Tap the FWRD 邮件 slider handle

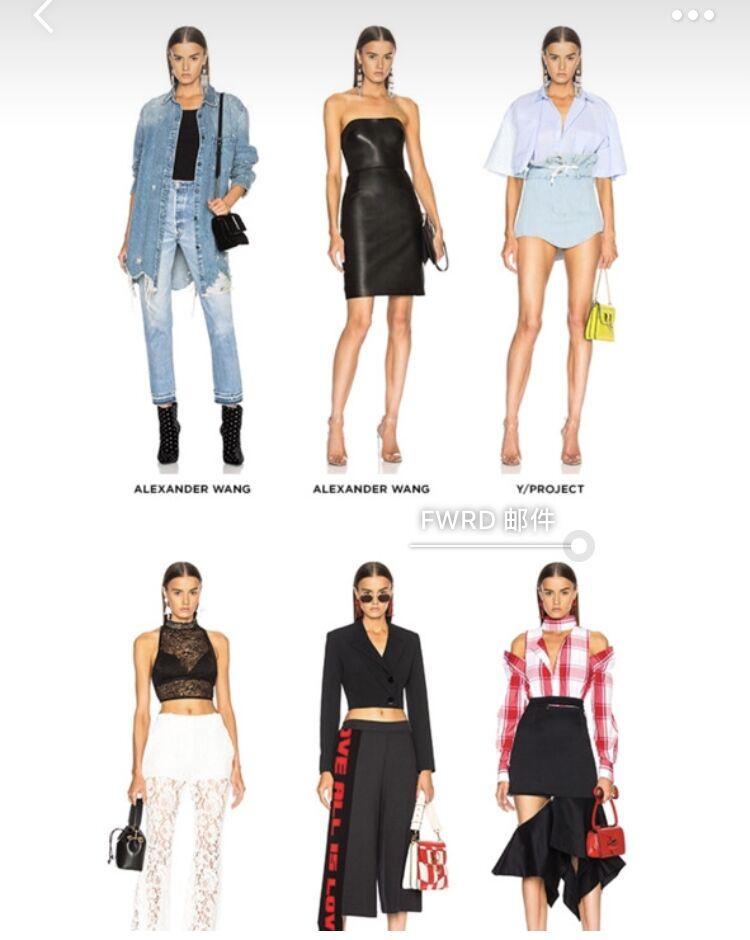click(578, 546)
